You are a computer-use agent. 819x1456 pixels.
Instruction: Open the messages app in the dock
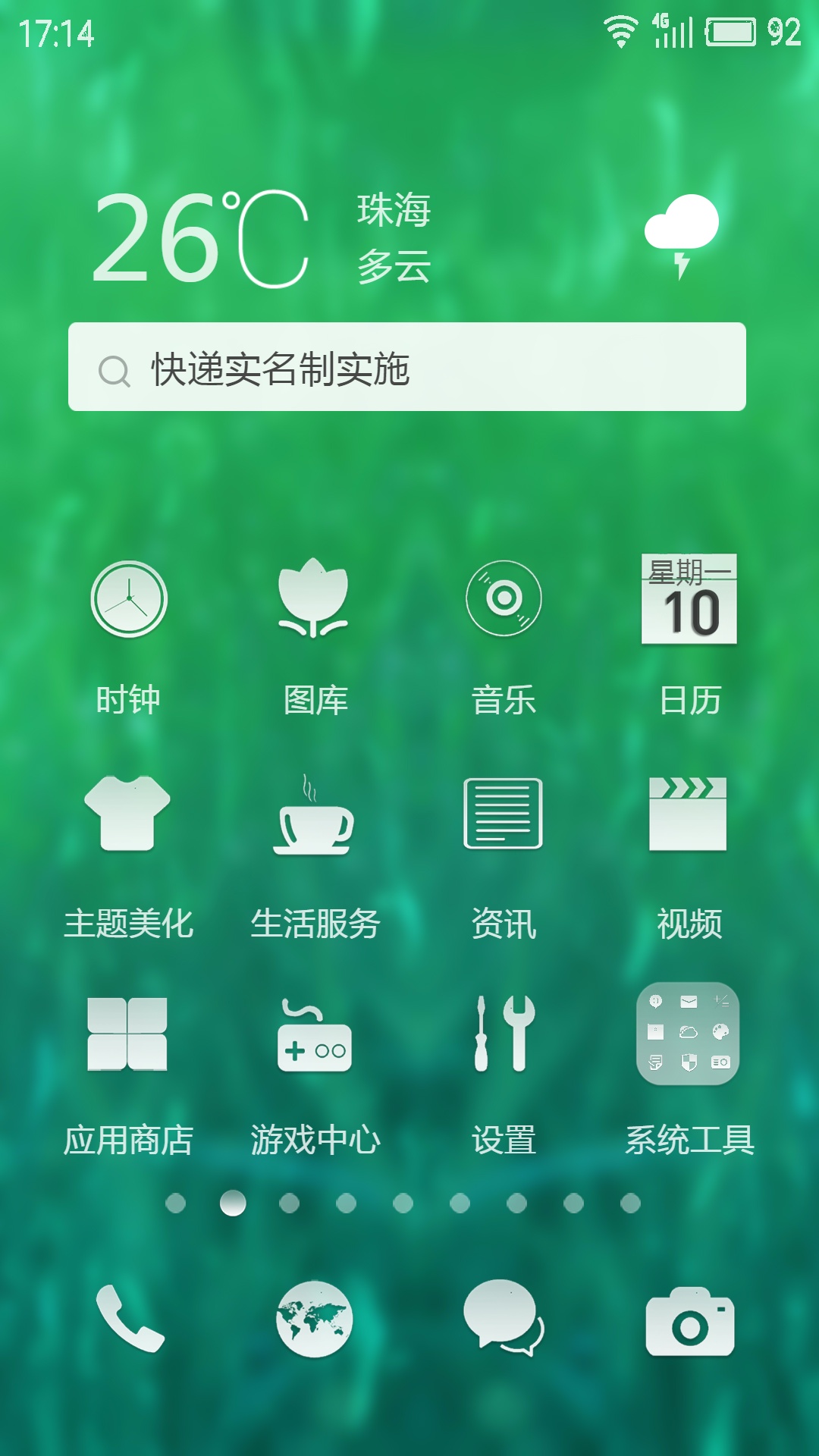[x=504, y=1319]
